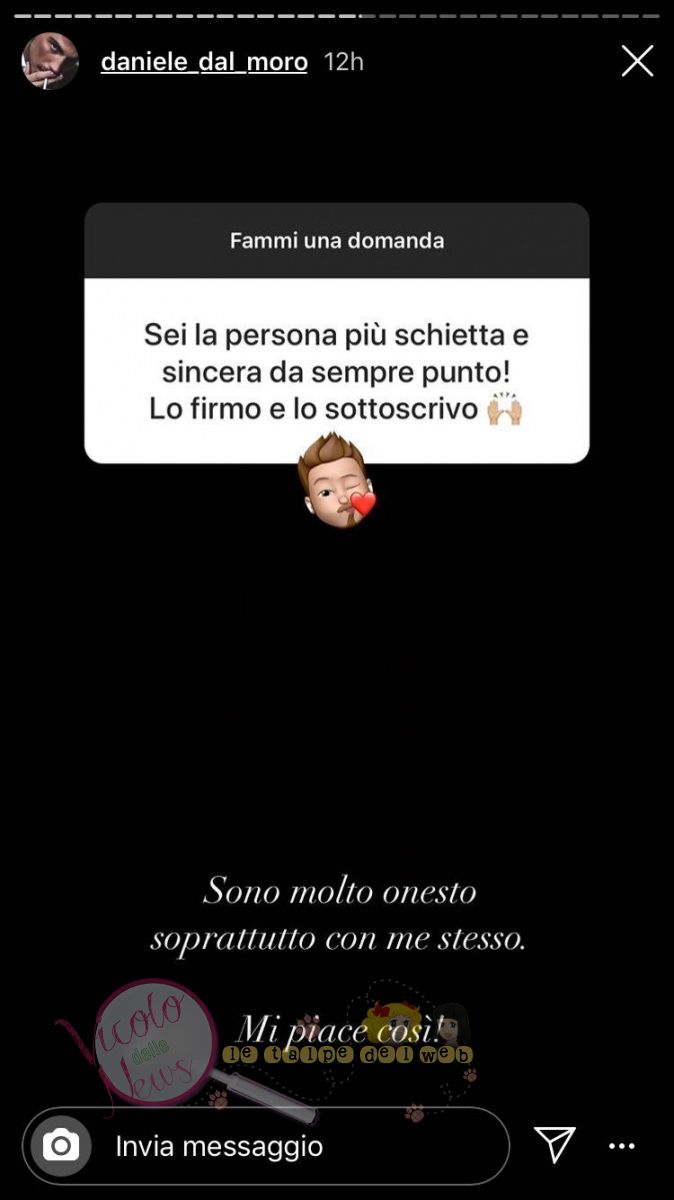
Task: Open camera next to message field
Action: coord(61,1145)
